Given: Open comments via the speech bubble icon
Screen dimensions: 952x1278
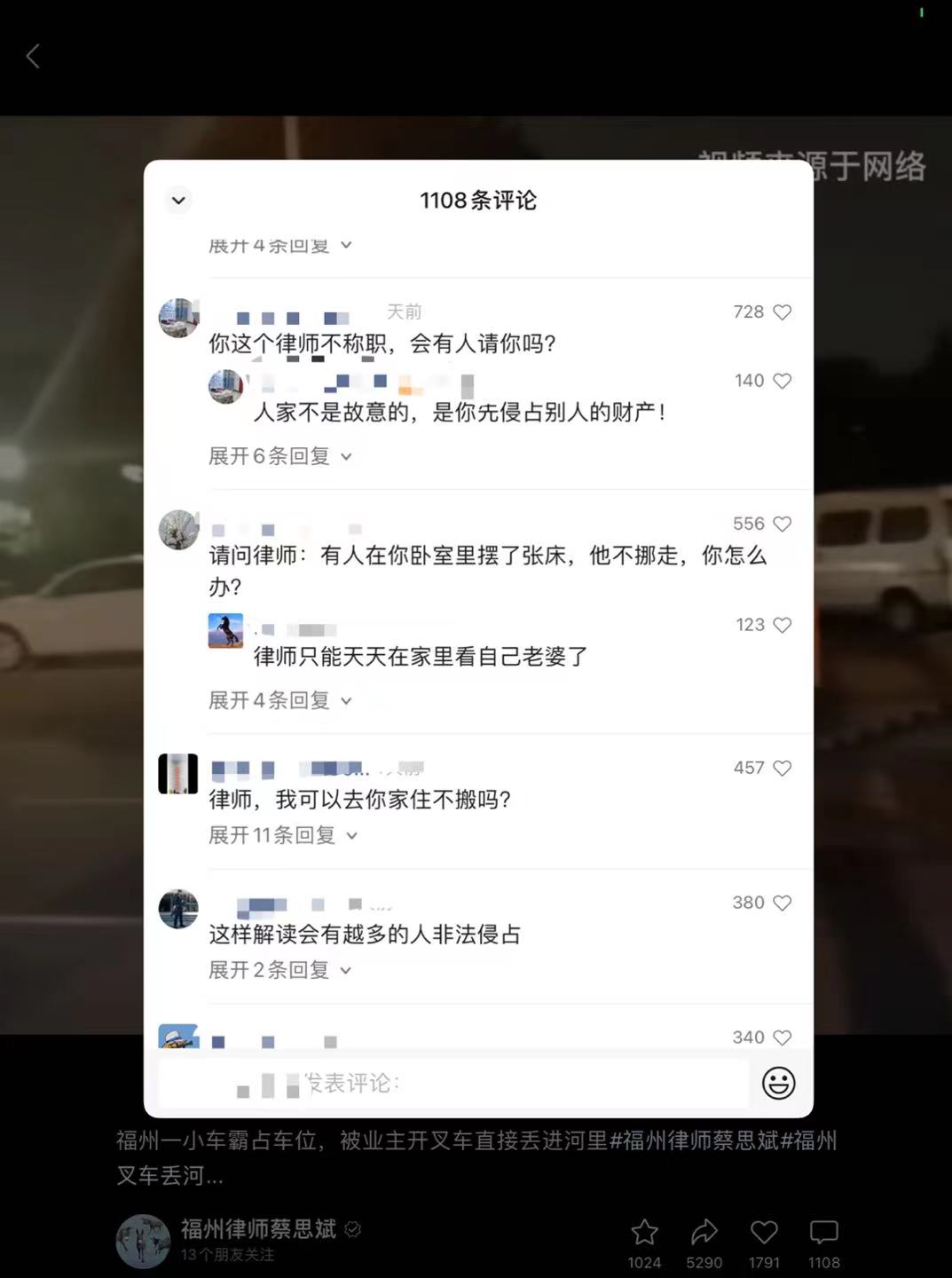Looking at the screenshot, I should click(x=823, y=1232).
